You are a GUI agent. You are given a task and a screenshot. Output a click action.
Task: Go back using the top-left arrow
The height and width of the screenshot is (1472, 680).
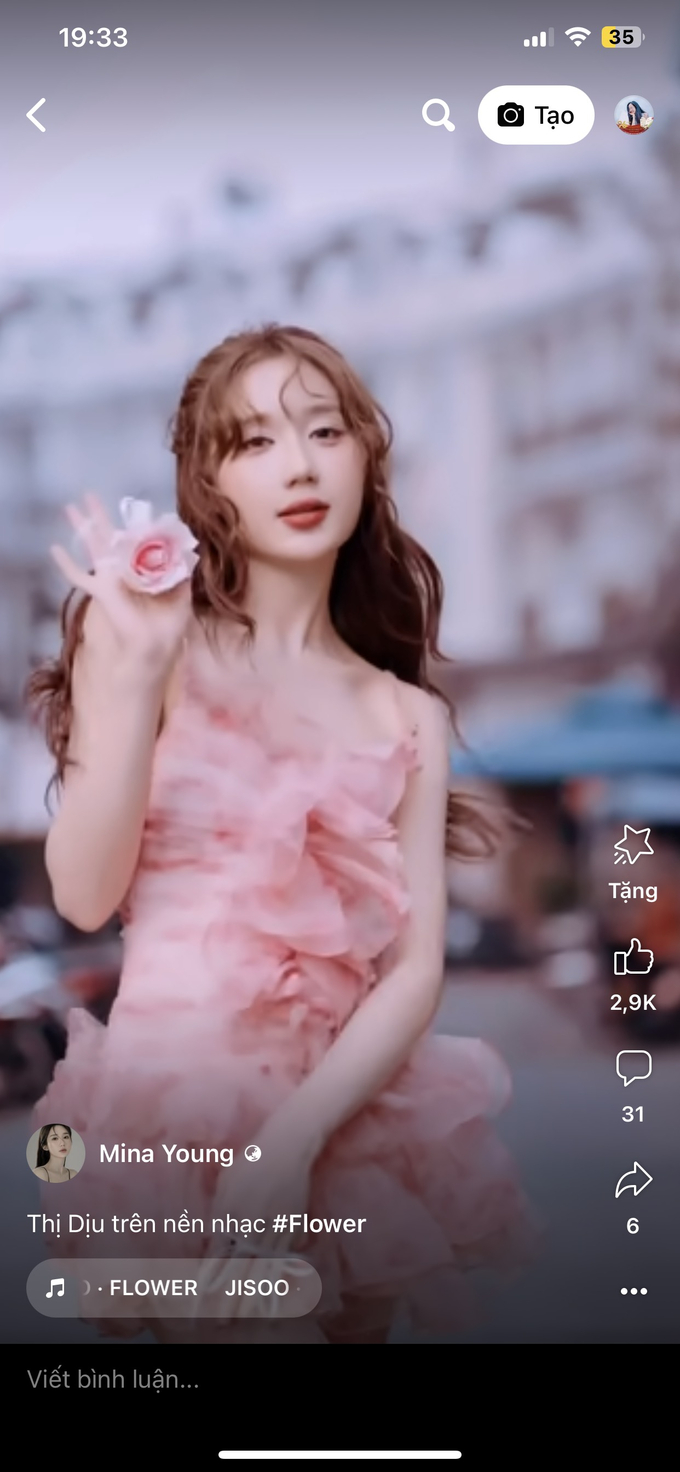(x=36, y=116)
